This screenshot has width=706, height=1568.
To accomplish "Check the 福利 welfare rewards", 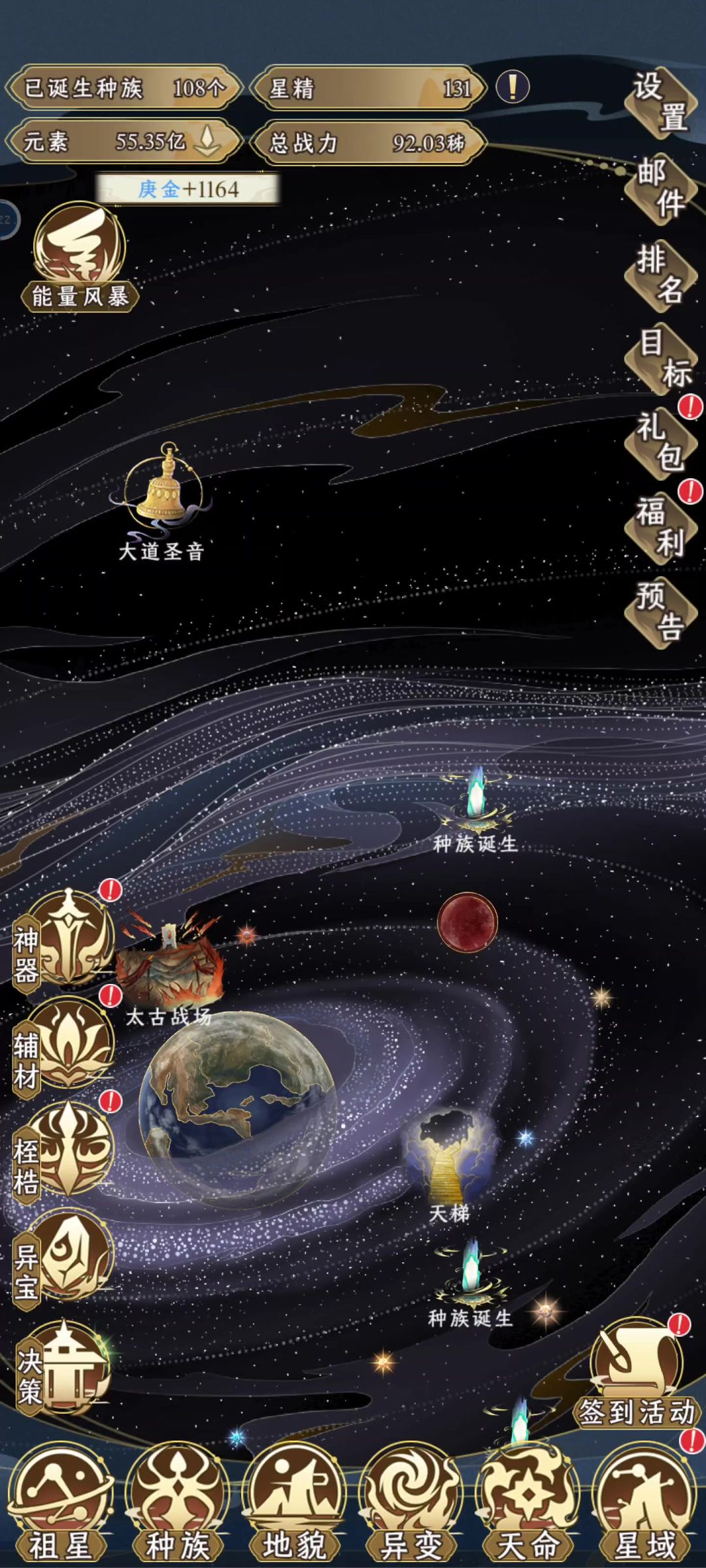I will pos(660,527).
